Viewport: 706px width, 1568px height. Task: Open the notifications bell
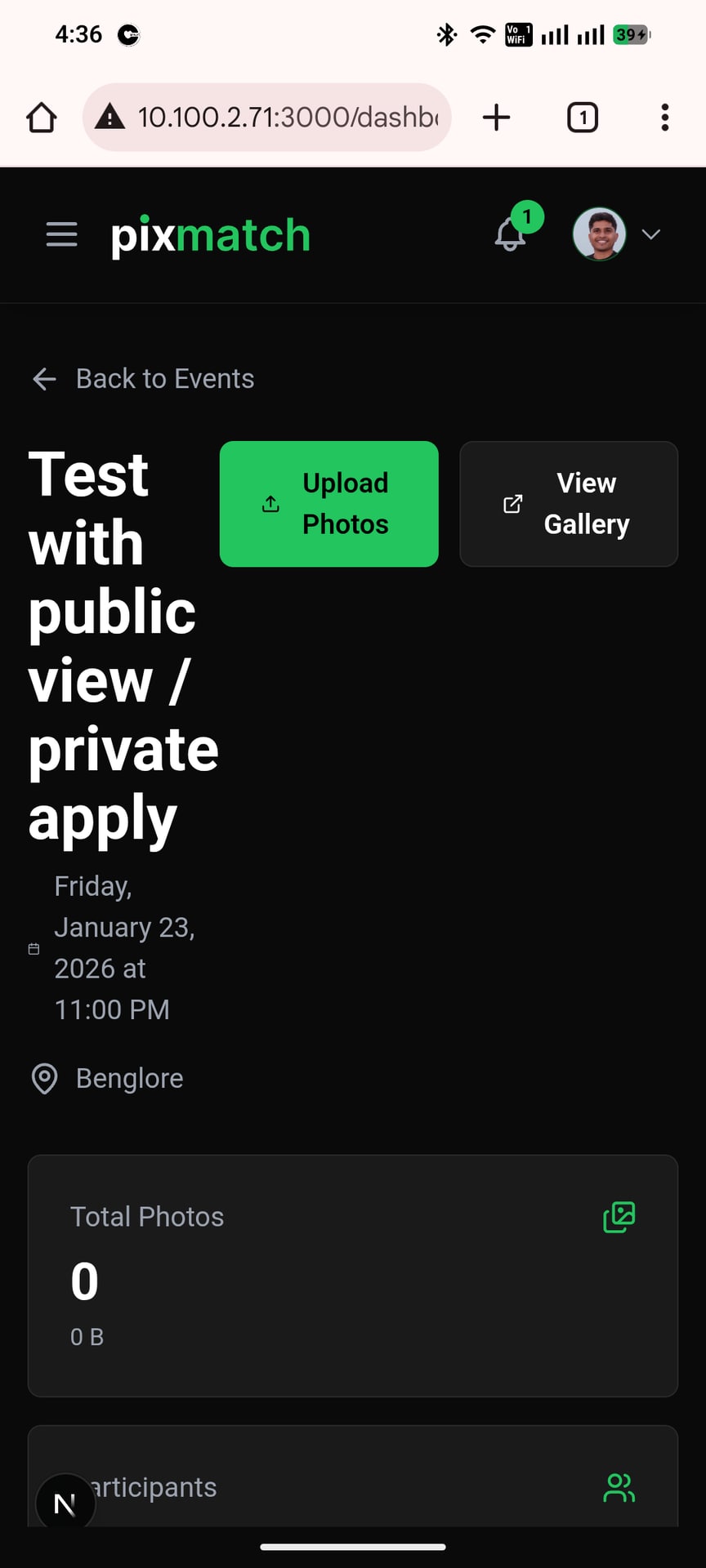pyautogui.click(x=511, y=235)
